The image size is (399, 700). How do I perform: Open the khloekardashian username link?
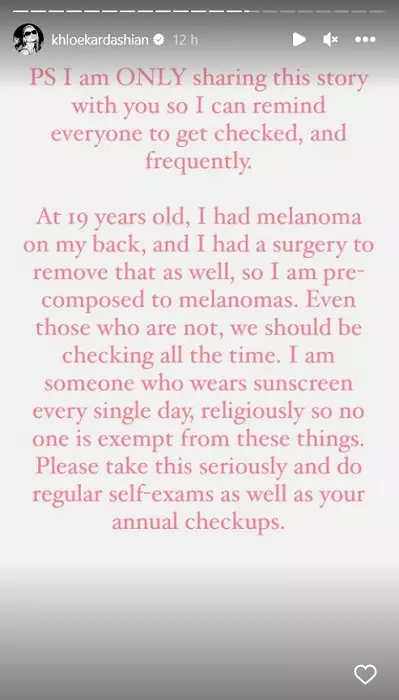pyautogui.click(x=100, y=40)
